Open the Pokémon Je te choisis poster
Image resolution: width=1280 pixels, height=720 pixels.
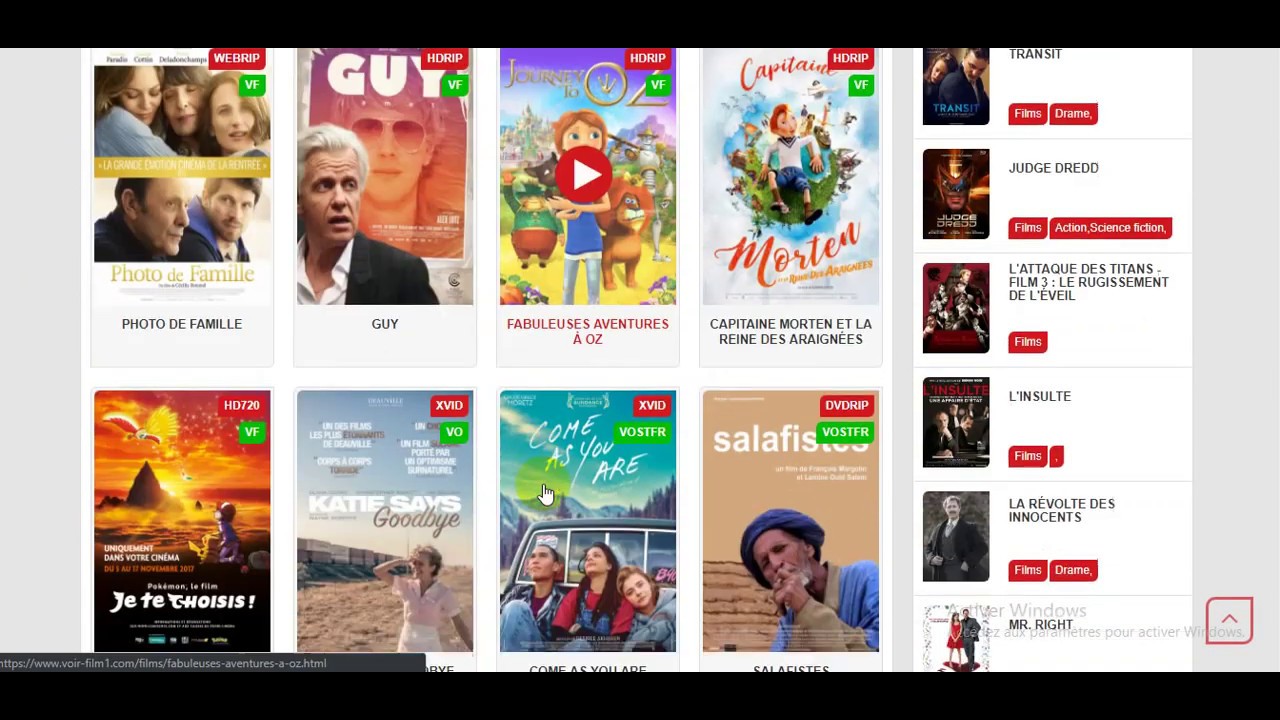click(x=182, y=521)
